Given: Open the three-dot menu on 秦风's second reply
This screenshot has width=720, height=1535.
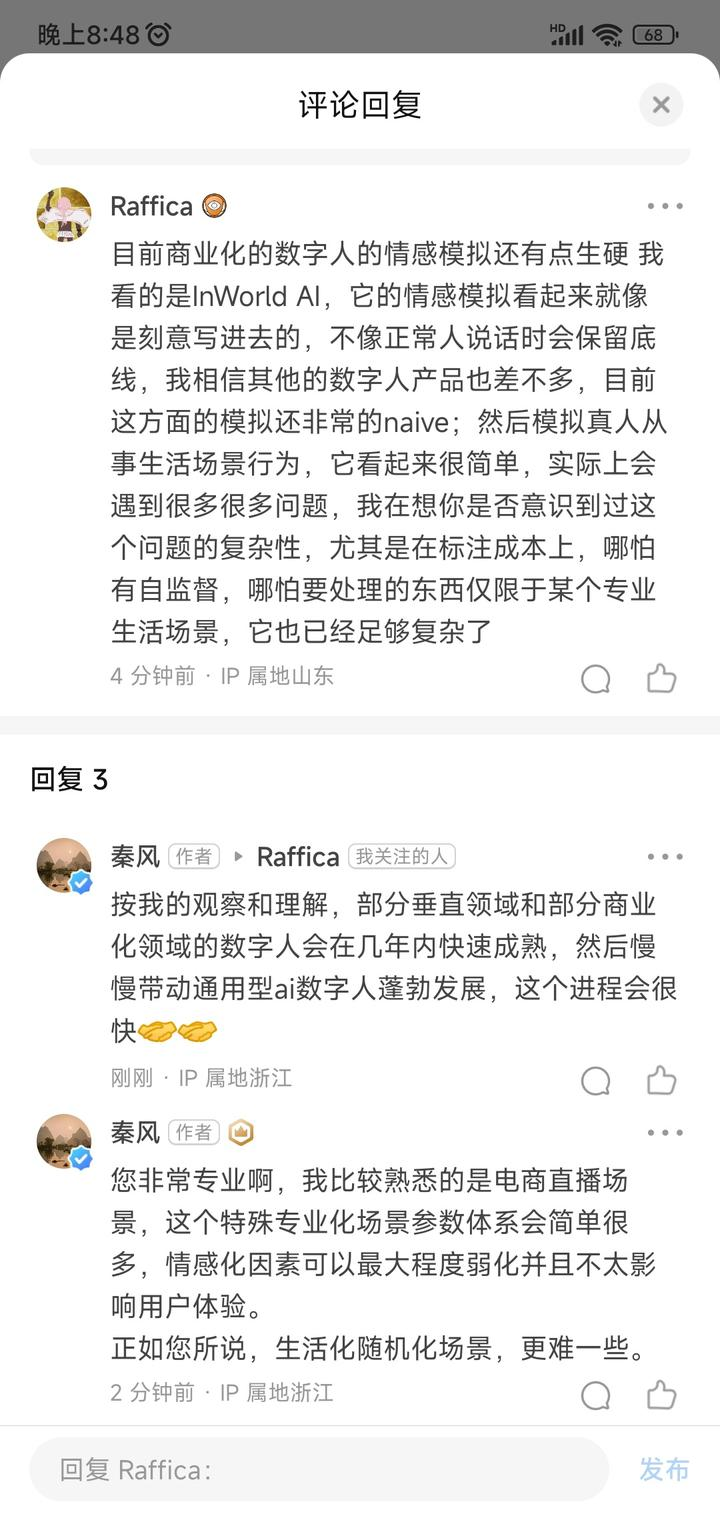Looking at the screenshot, I should pos(663,1133).
